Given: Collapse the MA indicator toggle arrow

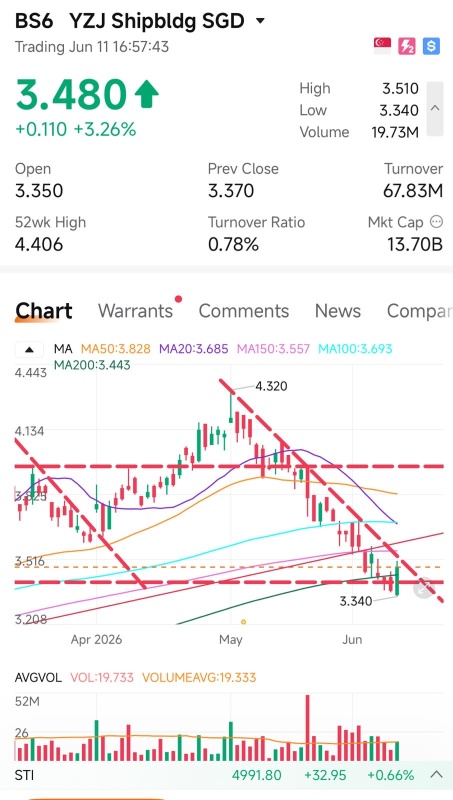Looking at the screenshot, I should point(30,349).
